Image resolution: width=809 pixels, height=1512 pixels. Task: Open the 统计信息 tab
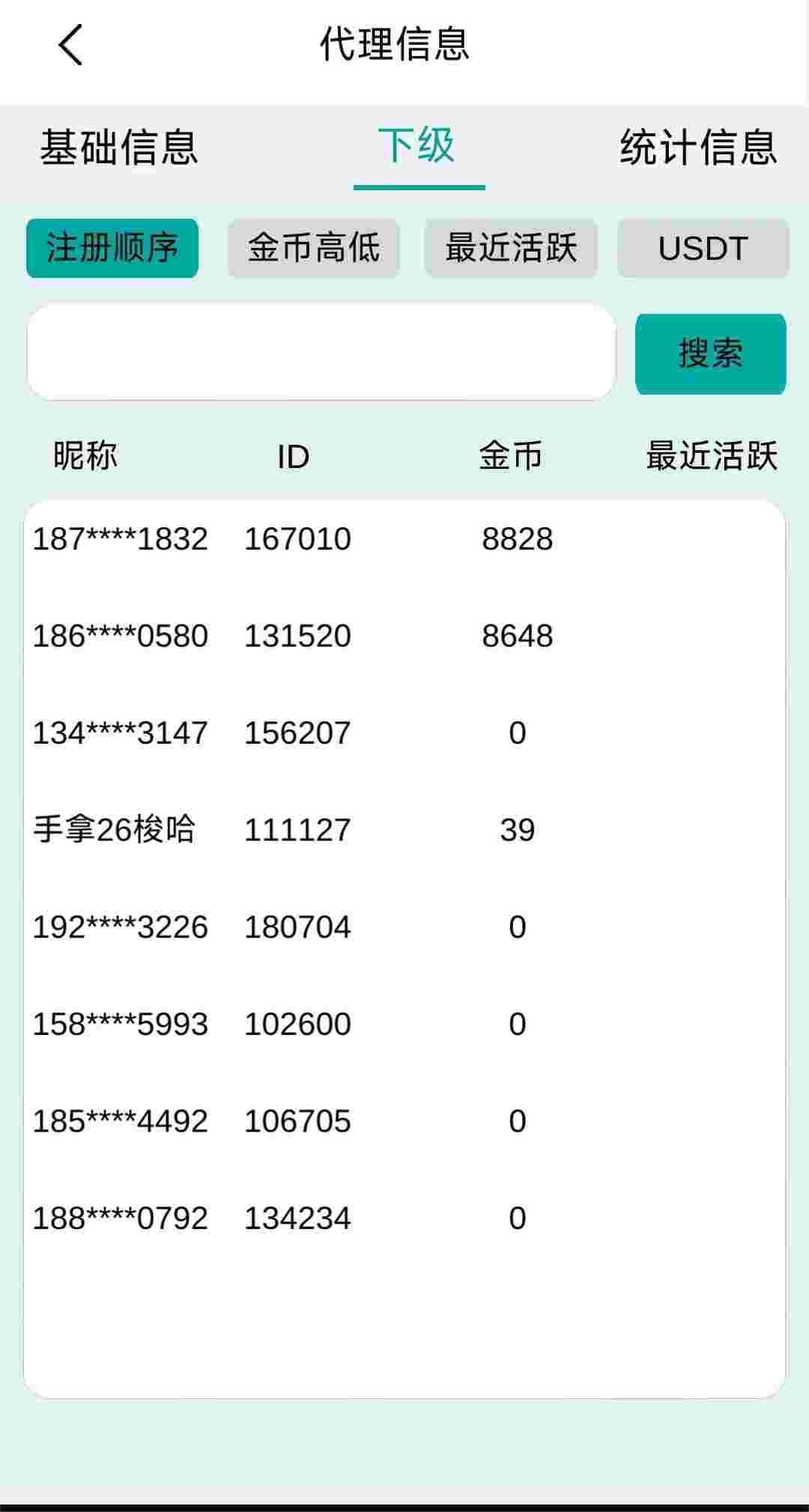(x=698, y=147)
